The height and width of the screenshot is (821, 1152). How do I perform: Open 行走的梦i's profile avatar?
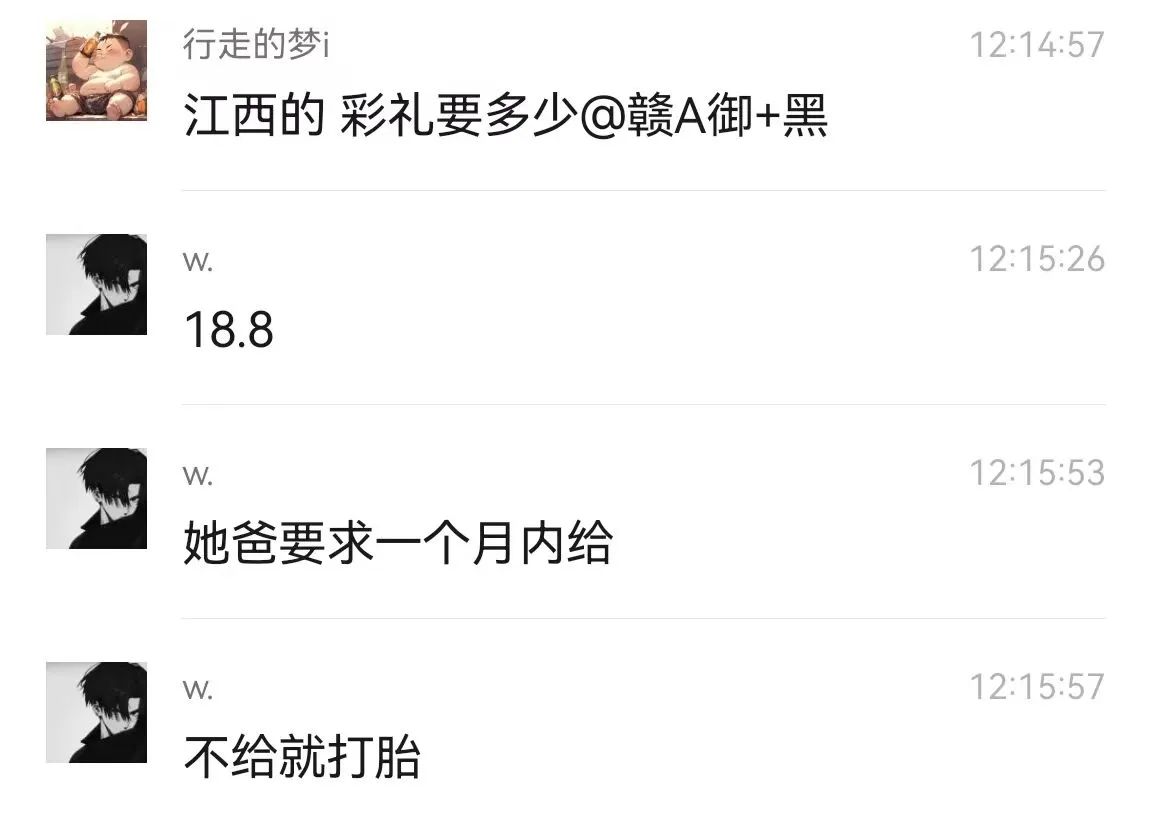96,71
